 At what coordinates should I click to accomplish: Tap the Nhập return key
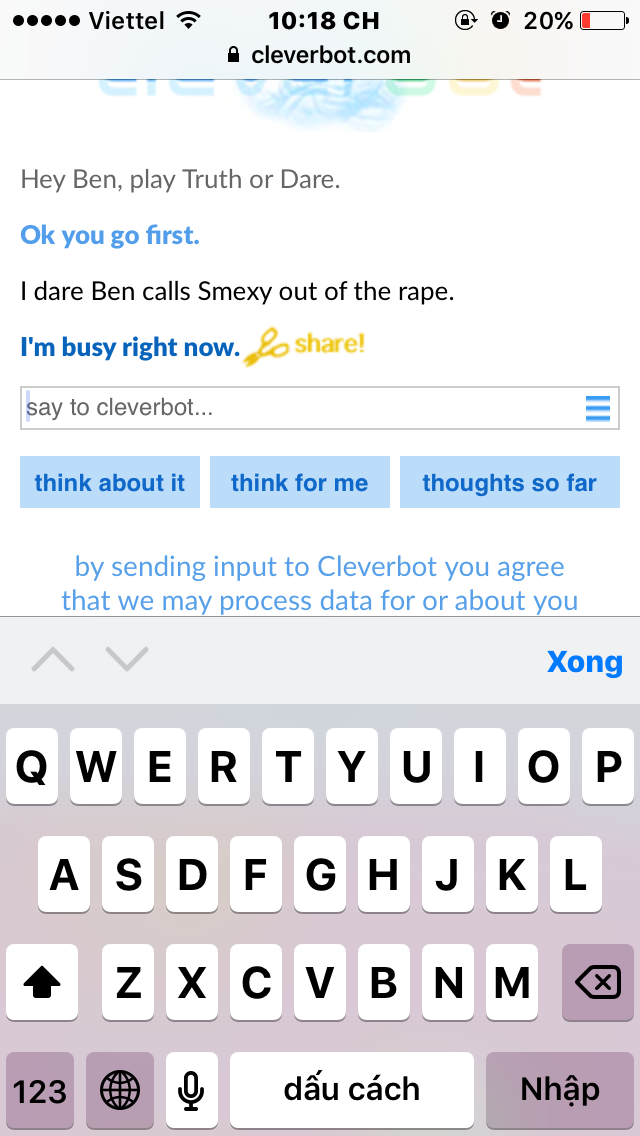[x=560, y=1089]
